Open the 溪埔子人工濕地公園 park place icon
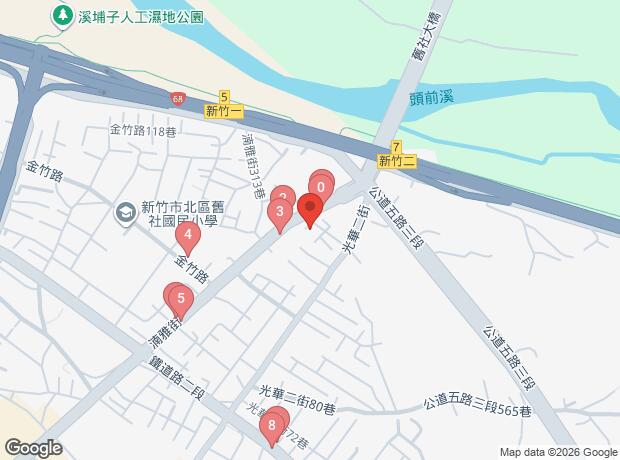This screenshot has height=460, width=620. [63, 16]
